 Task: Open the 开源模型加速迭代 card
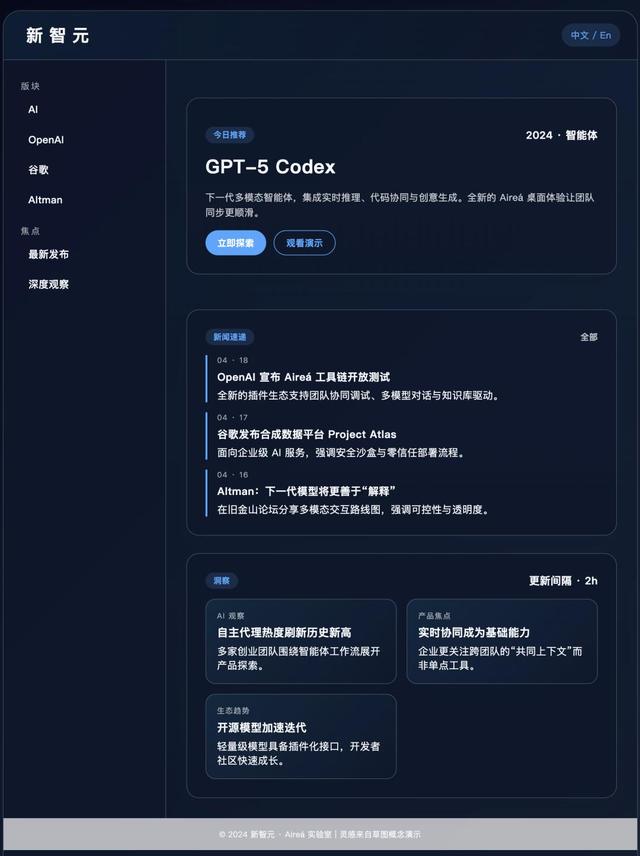click(x=301, y=736)
